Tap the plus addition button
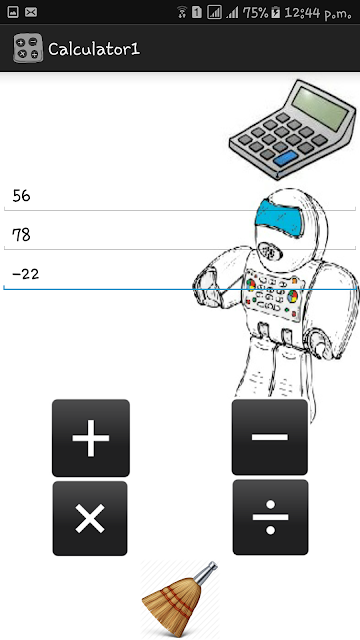The image size is (360, 640). click(91, 438)
